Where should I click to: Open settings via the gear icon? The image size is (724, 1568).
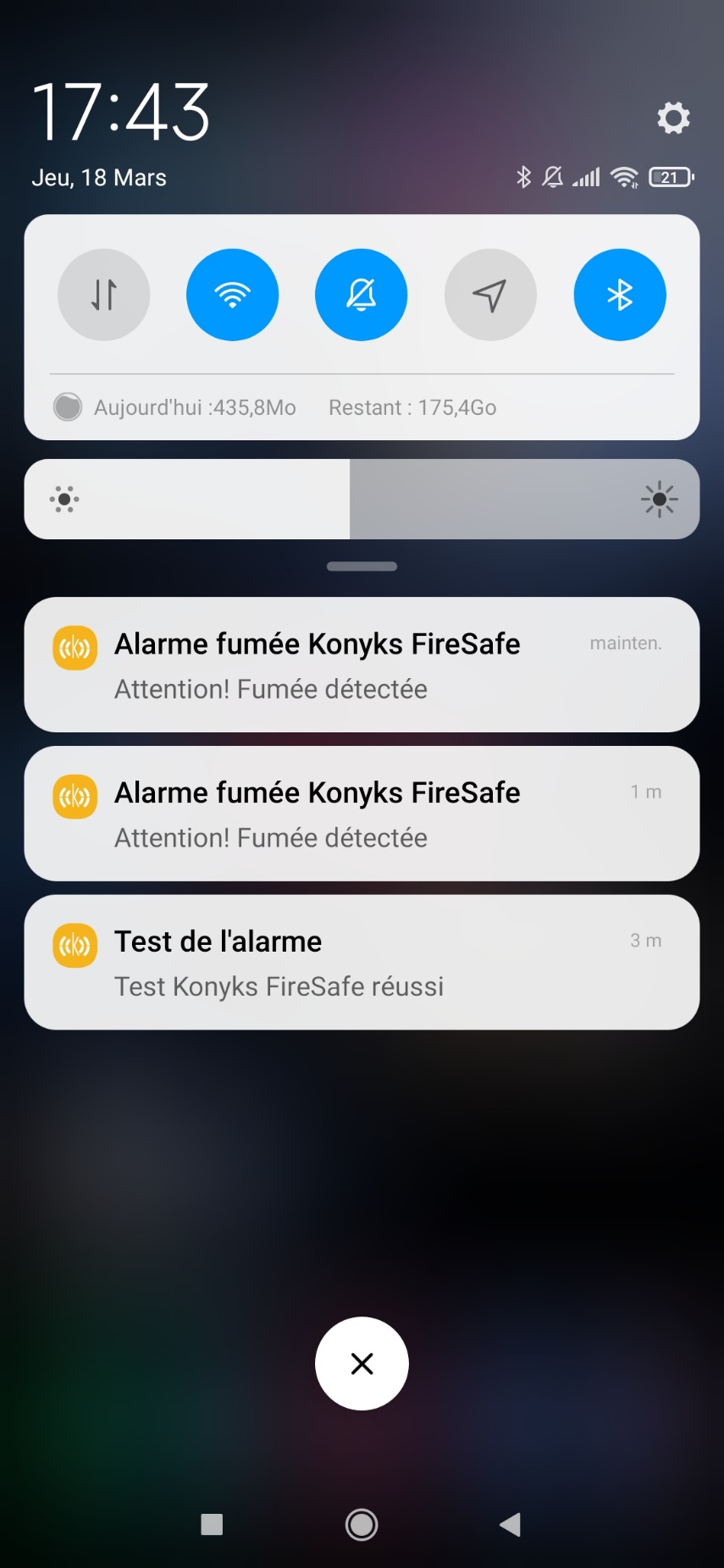point(674,118)
